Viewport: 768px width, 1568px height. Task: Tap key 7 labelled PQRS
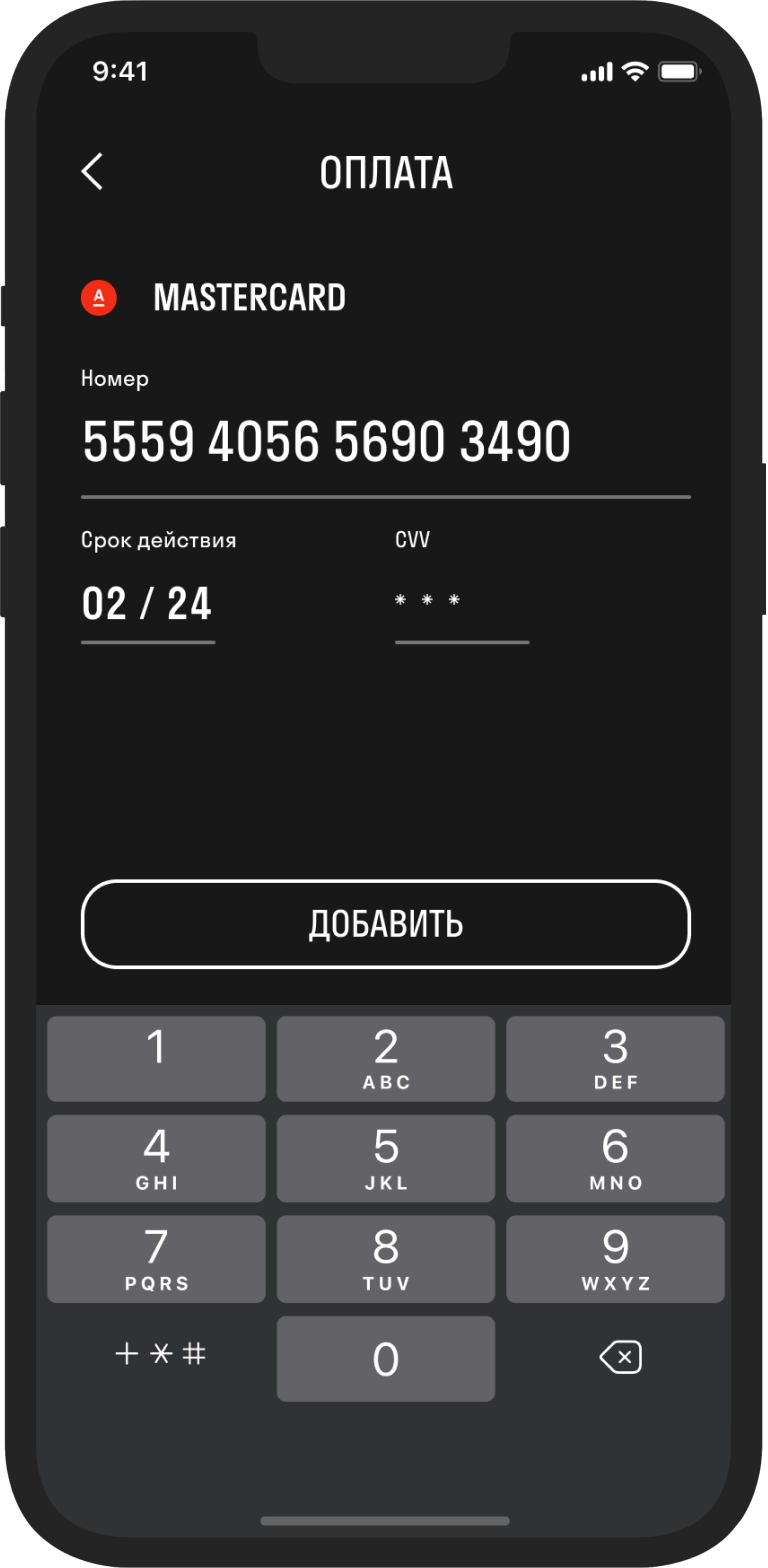point(156,1258)
